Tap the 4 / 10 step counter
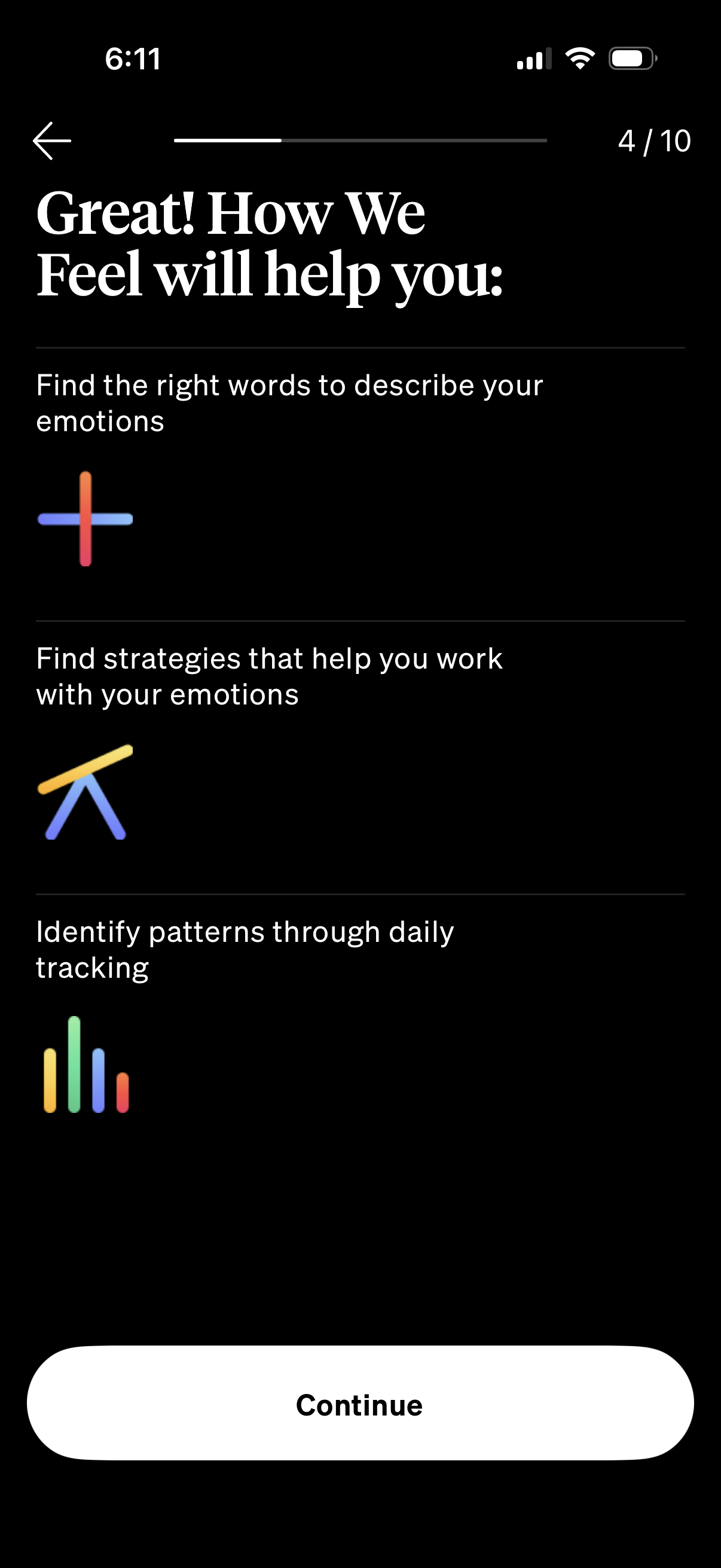This screenshot has width=721, height=1568. [653, 140]
